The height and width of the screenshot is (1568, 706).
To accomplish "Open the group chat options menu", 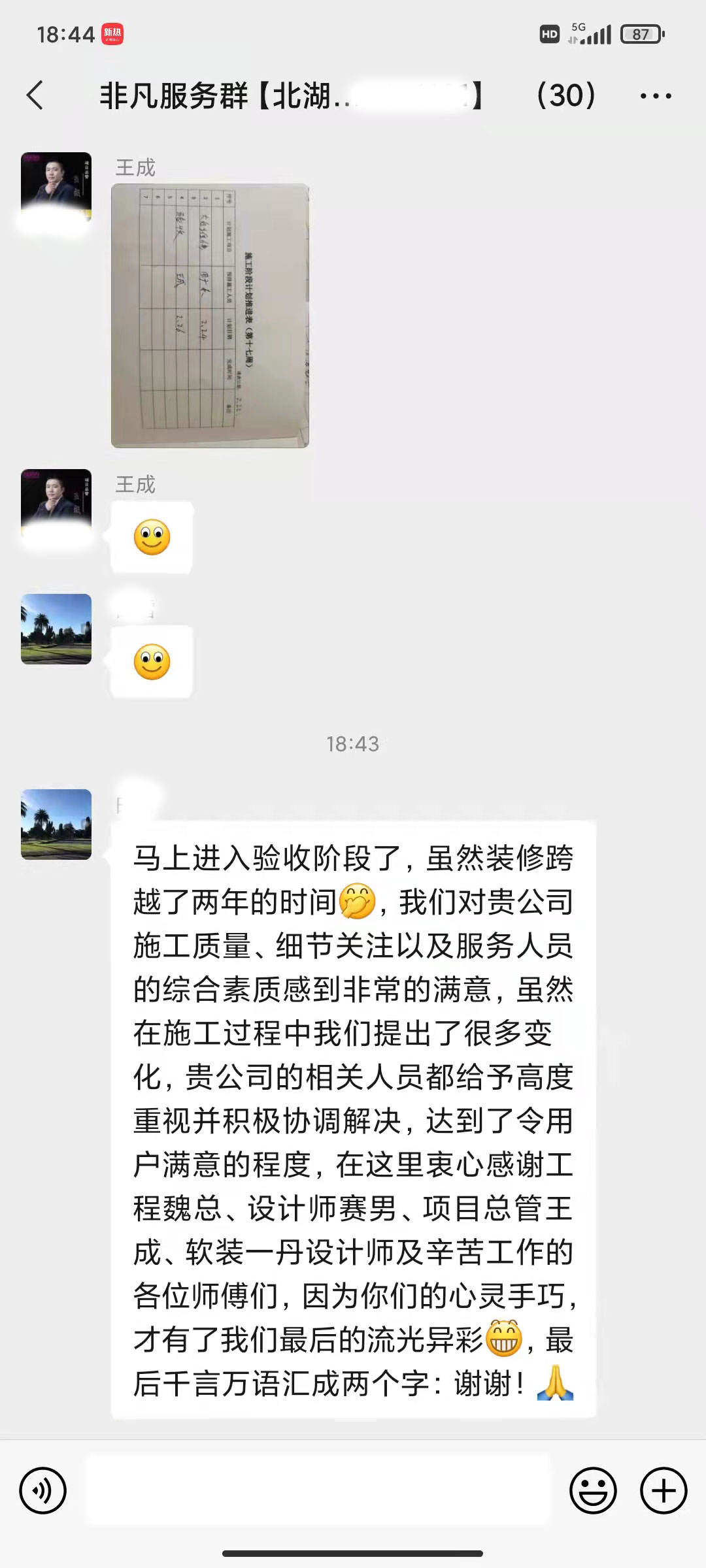I will [x=655, y=96].
